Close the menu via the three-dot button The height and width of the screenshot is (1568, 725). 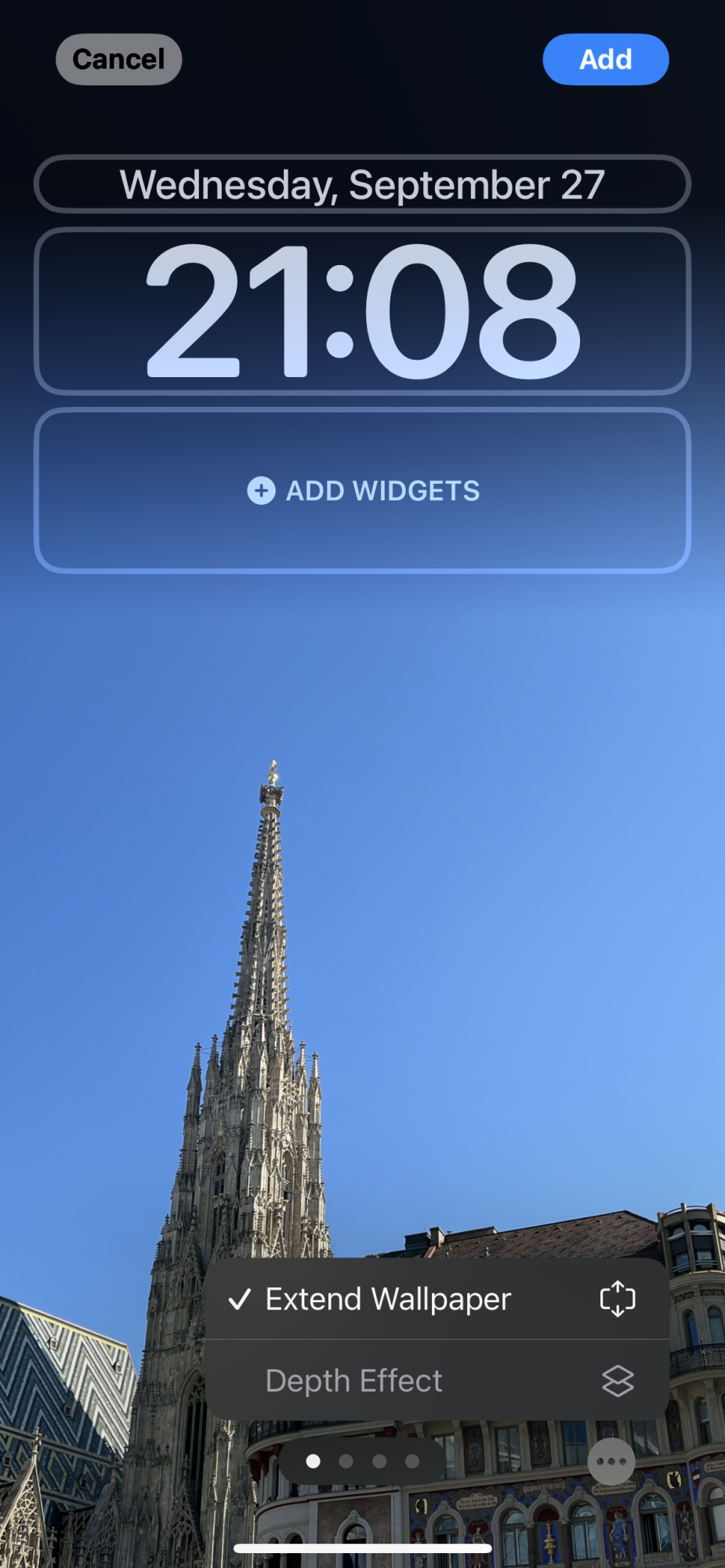point(611,1461)
